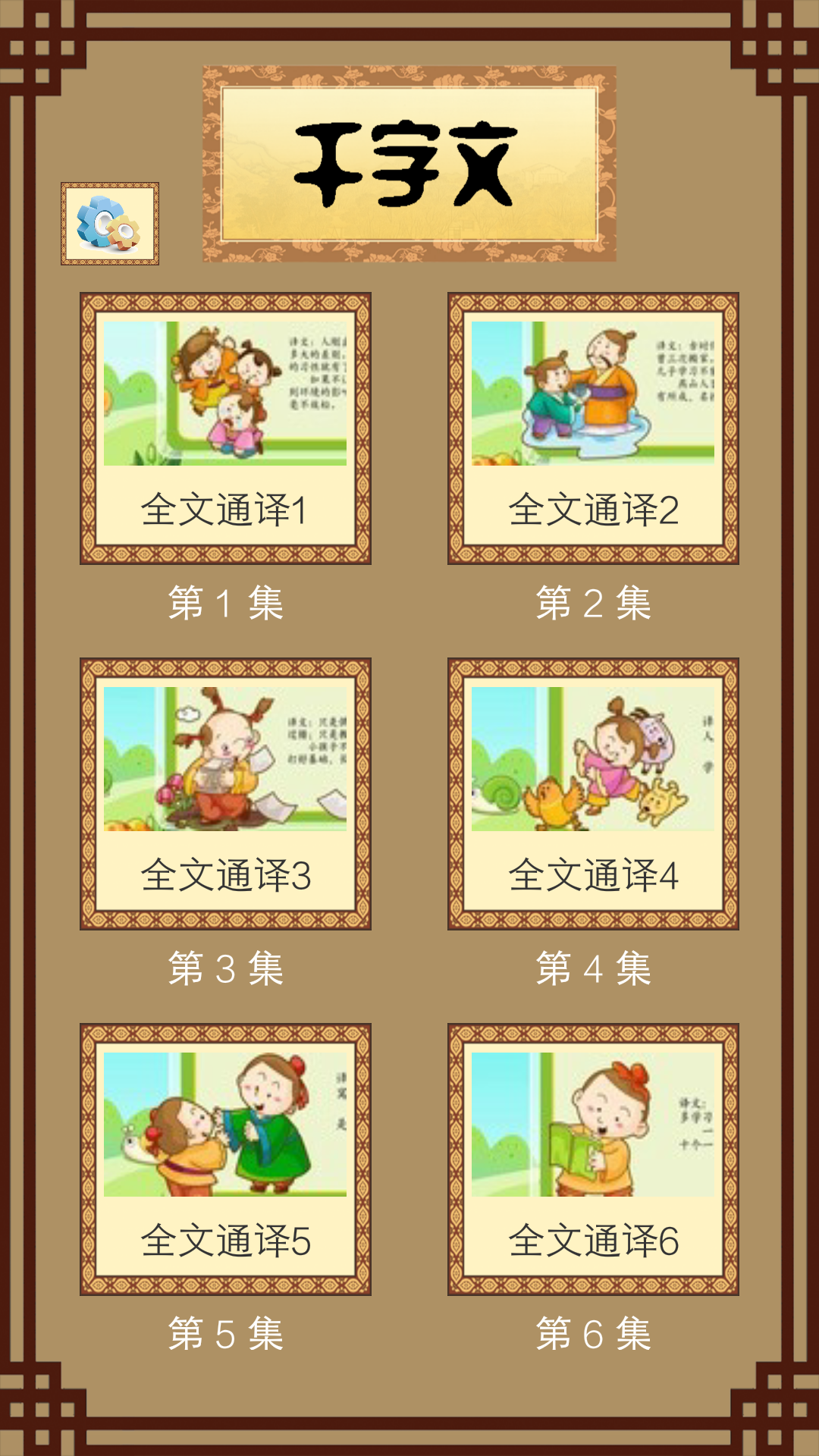Launch episode 全文通译5
The image size is (819, 1456).
[x=225, y=1159]
